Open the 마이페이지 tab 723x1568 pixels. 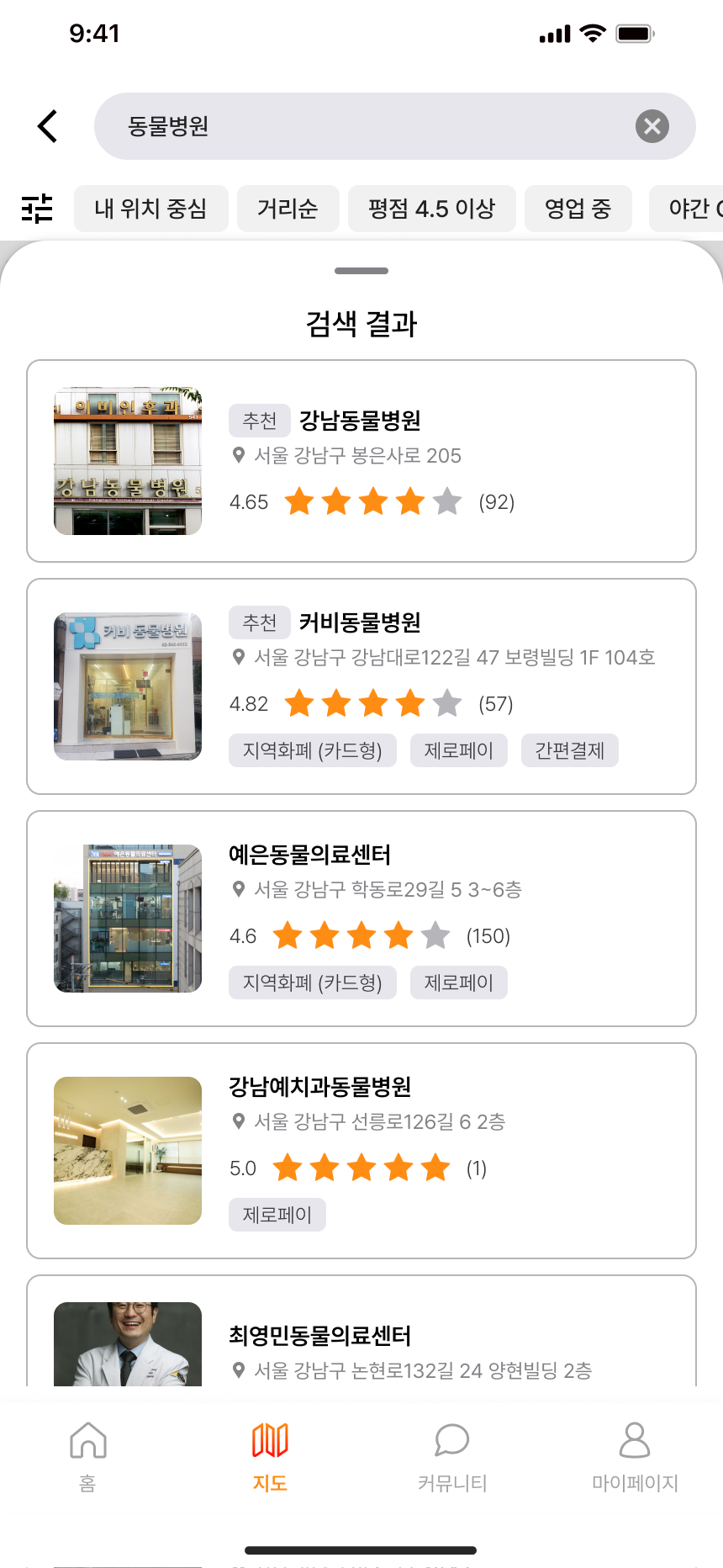pos(635,1456)
